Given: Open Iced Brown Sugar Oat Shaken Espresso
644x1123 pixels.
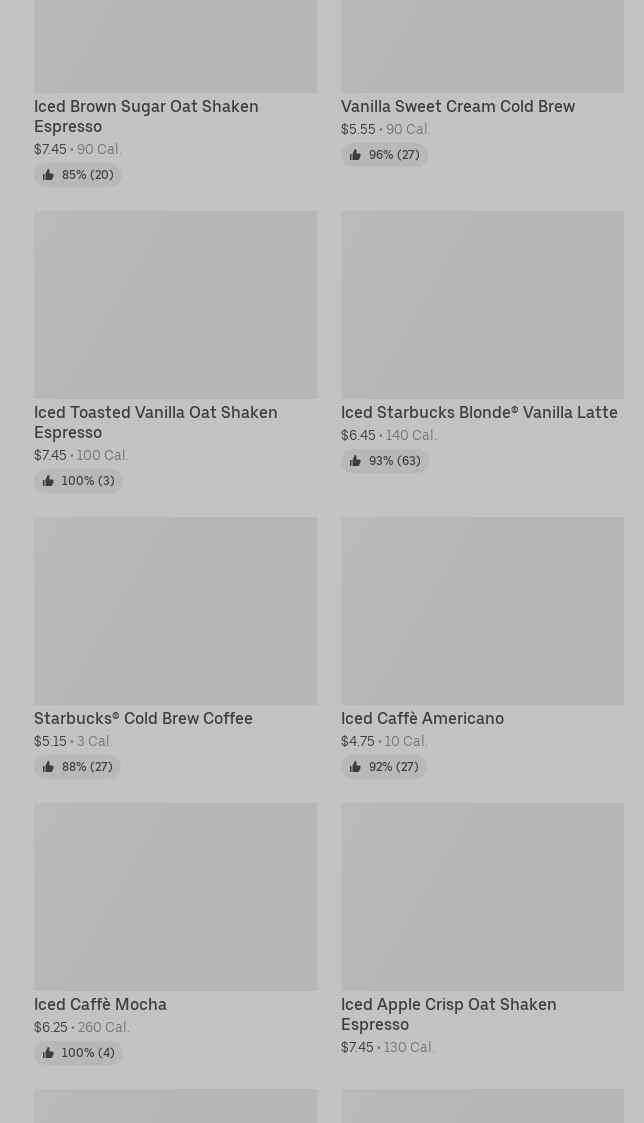Looking at the screenshot, I should point(176,93).
